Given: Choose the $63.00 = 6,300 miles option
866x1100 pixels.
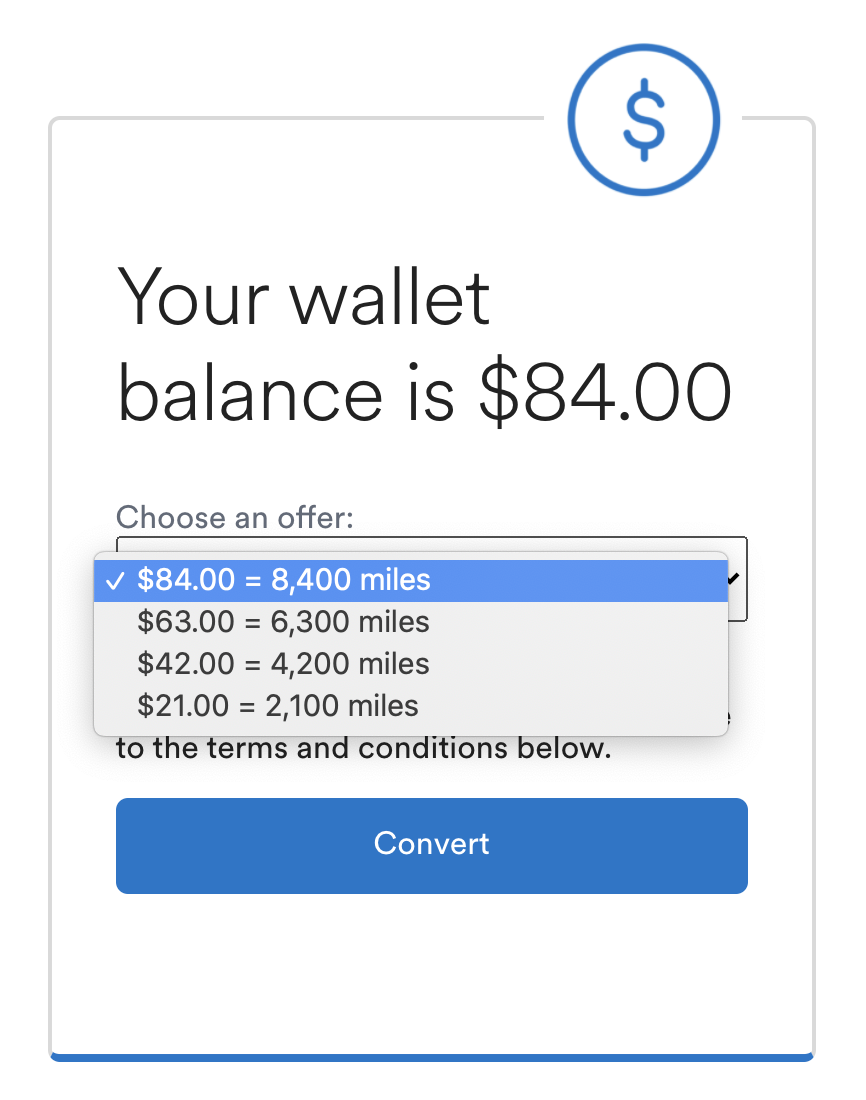Looking at the screenshot, I should click(283, 621).
